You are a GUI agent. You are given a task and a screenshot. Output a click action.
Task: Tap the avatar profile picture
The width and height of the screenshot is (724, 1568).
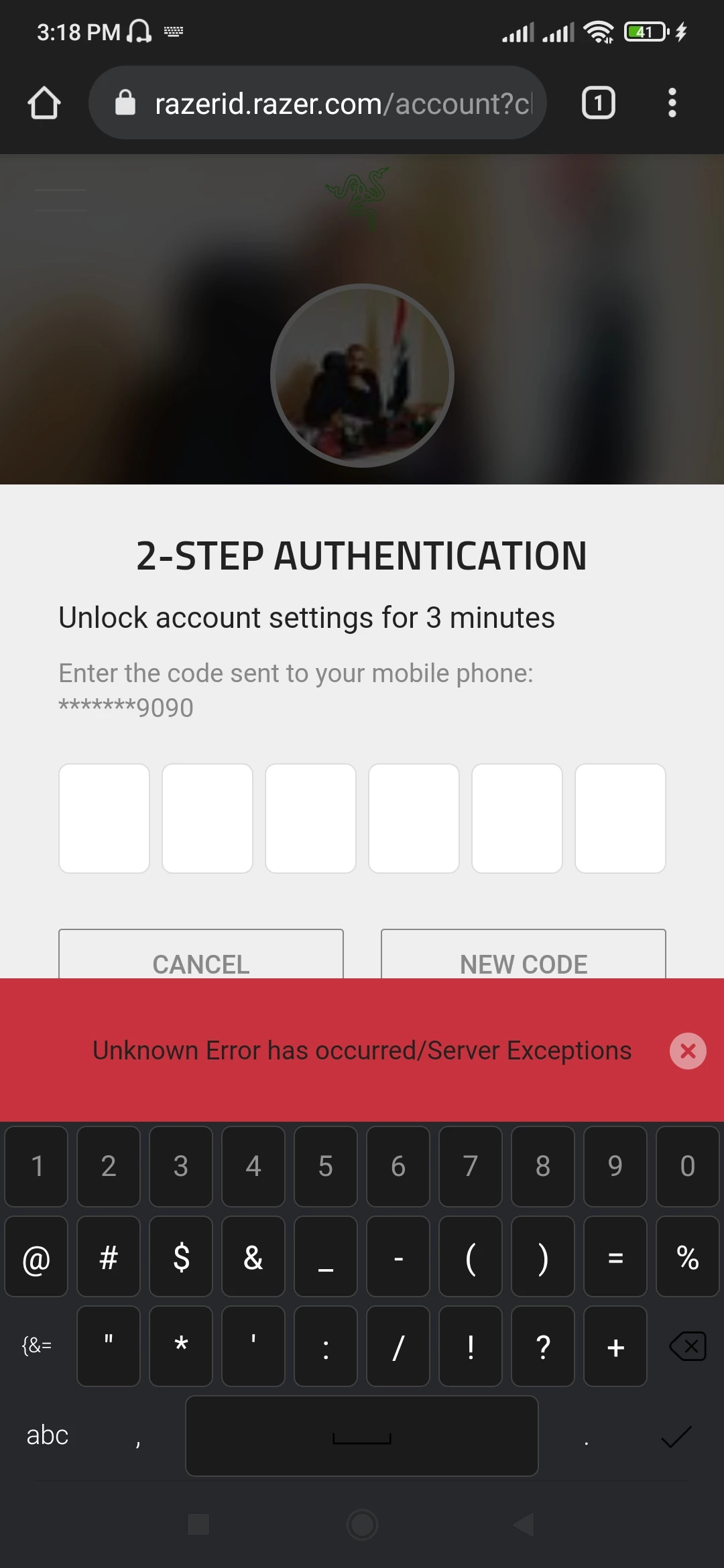362,375
